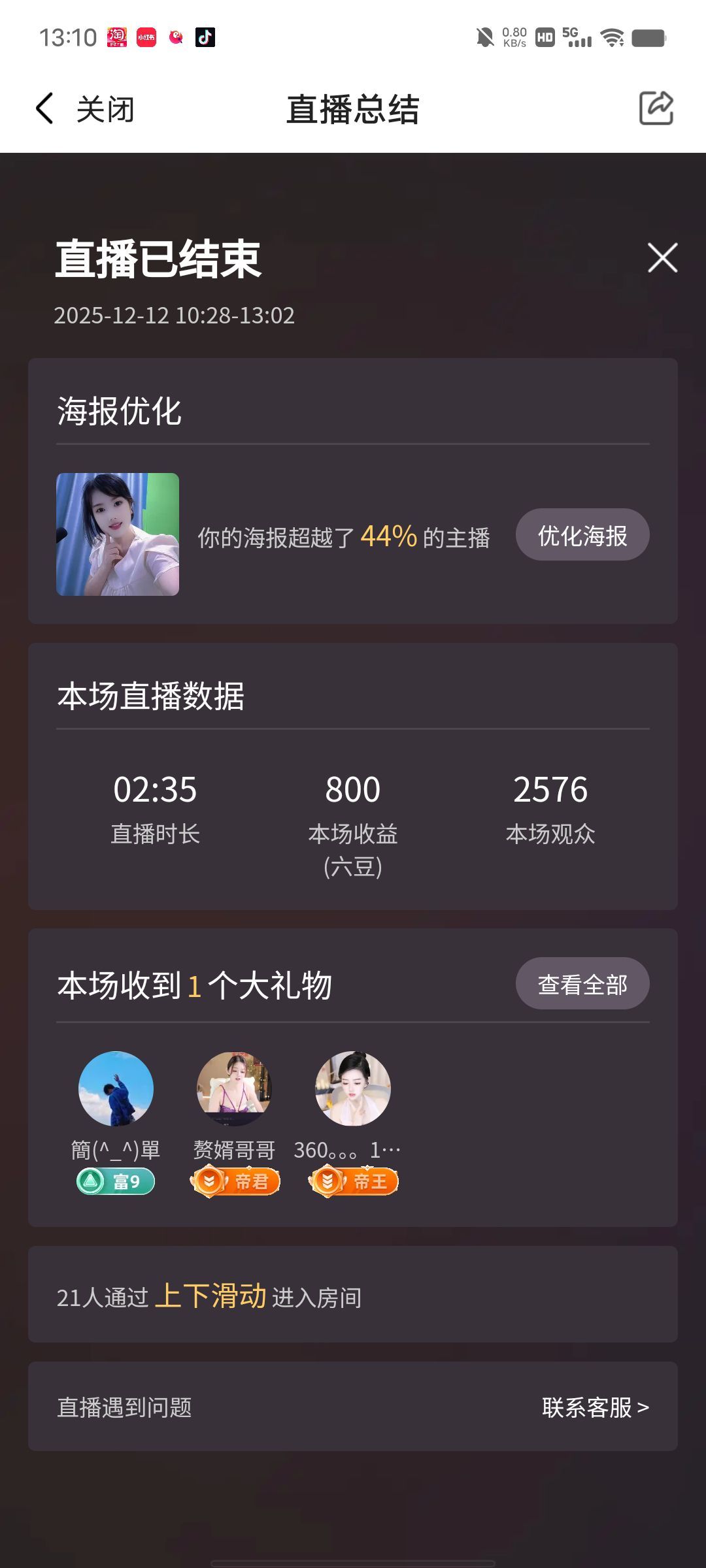
Task: Tap 关闭 to exit the summary page
Action: point(105,110)
